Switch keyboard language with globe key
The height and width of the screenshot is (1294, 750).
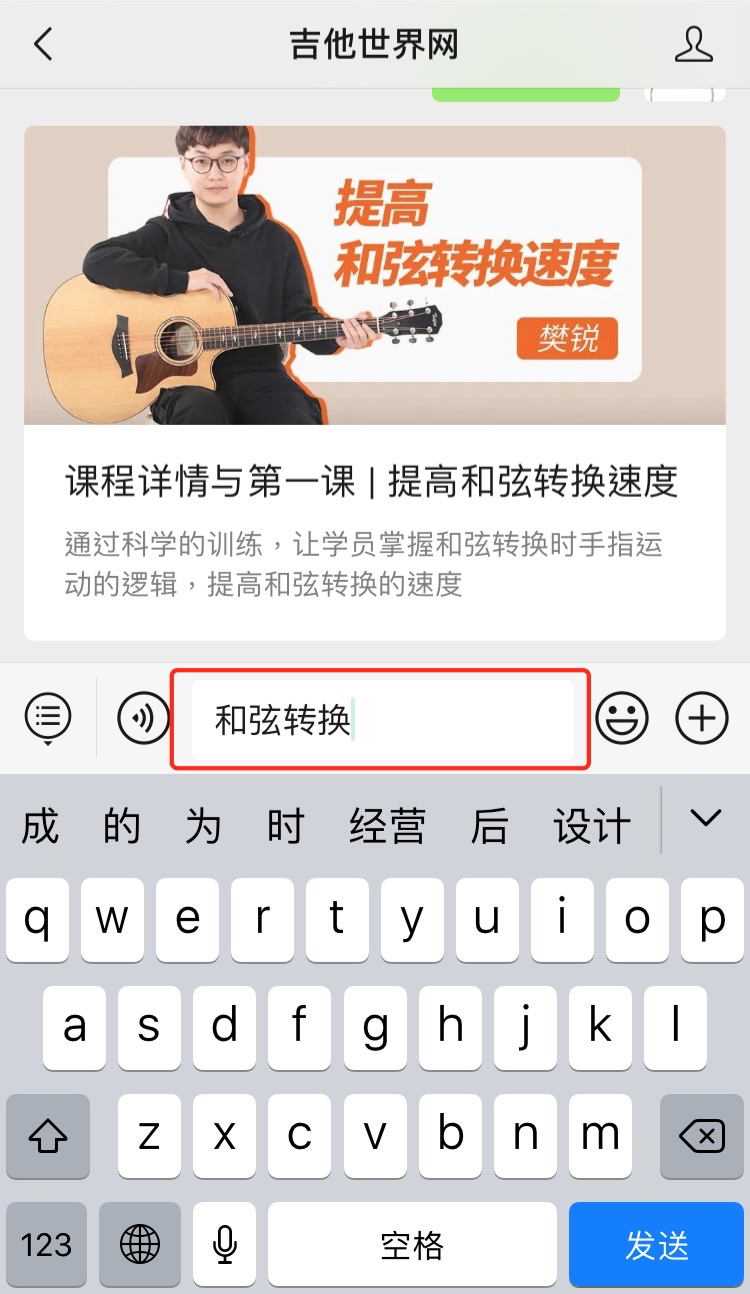pos(139,1244)
